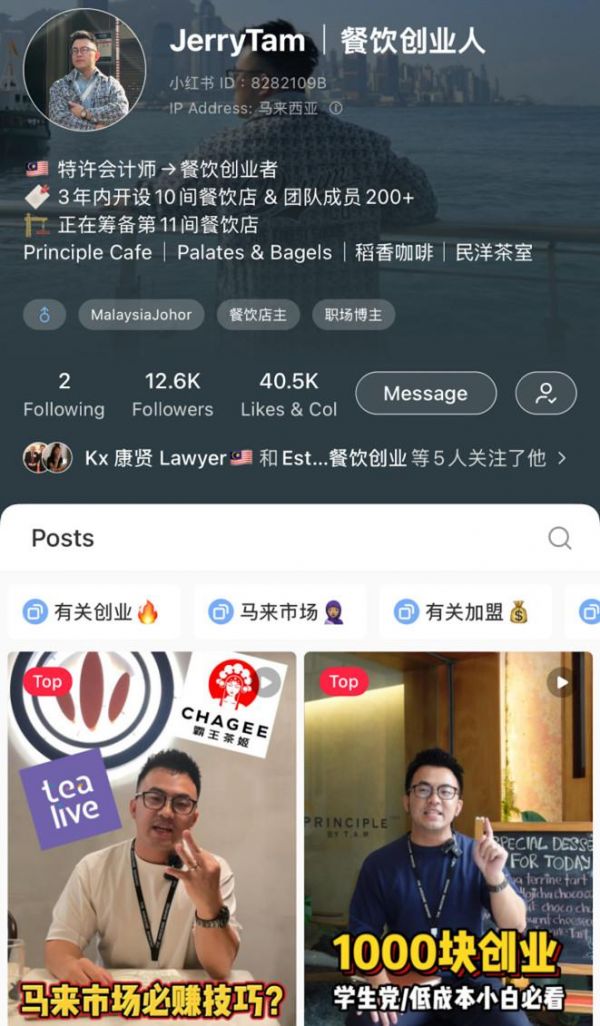Show IP address info icon
Viewport: 600px width, 1026px height.
[336, 108]
